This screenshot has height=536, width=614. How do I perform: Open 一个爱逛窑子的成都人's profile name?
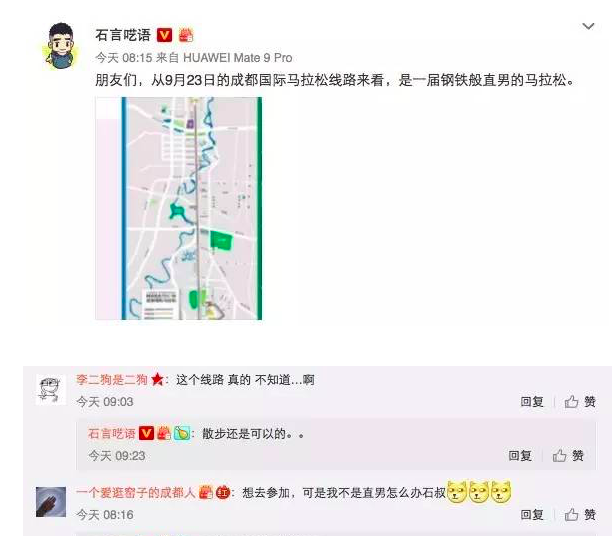[136, 493]
